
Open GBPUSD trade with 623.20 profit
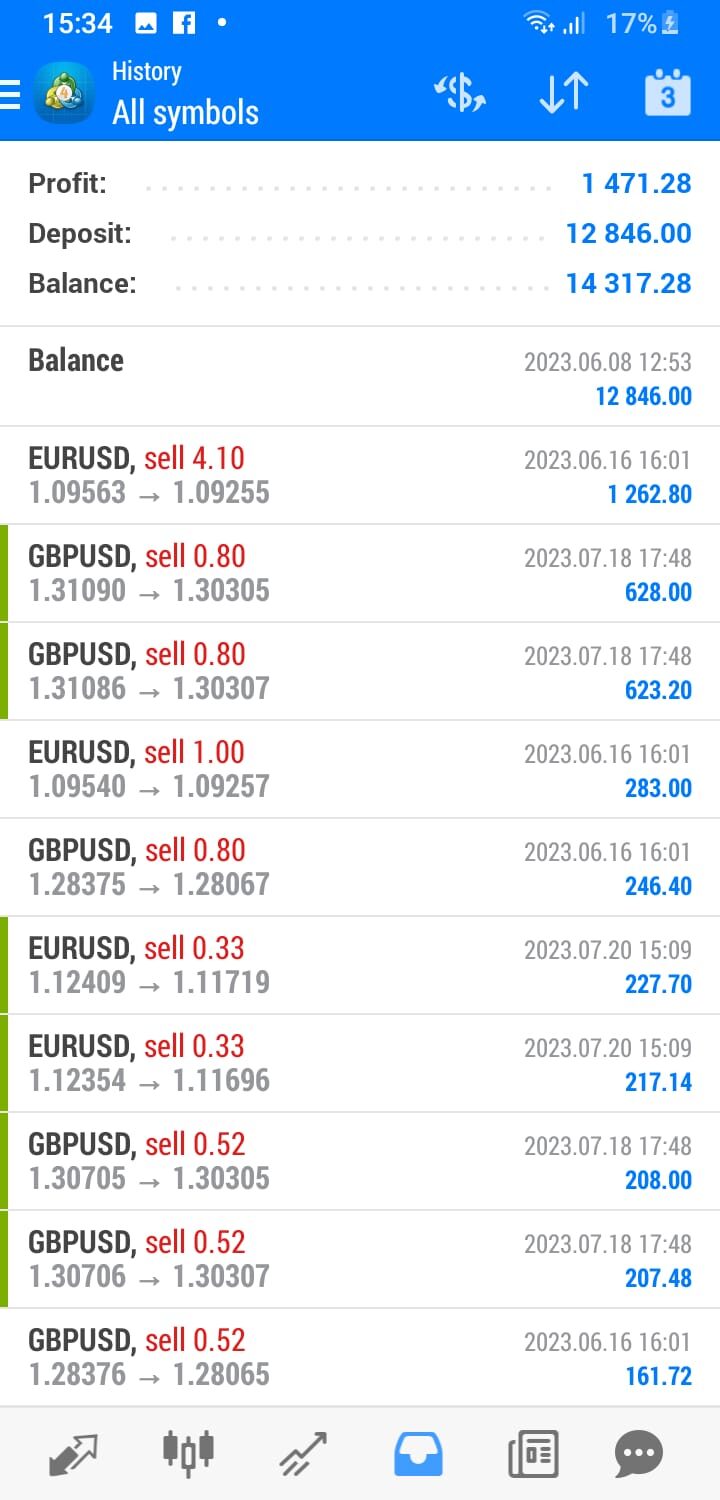tap(360, 671)
